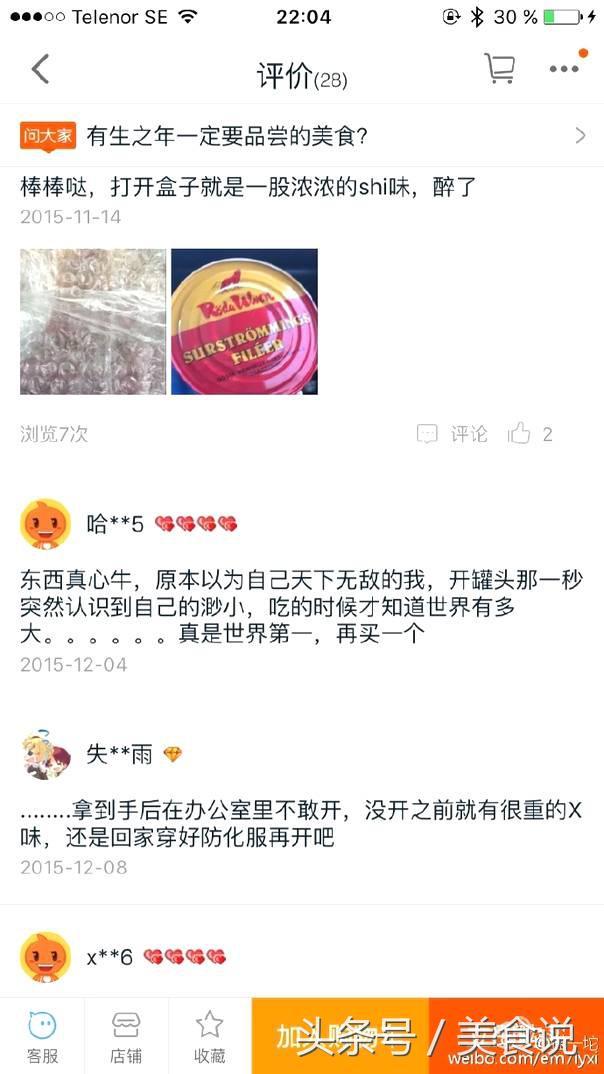Open the 店铺 store page
The height and width of the screenshot is (1074, 604).
pos(126,1037)
